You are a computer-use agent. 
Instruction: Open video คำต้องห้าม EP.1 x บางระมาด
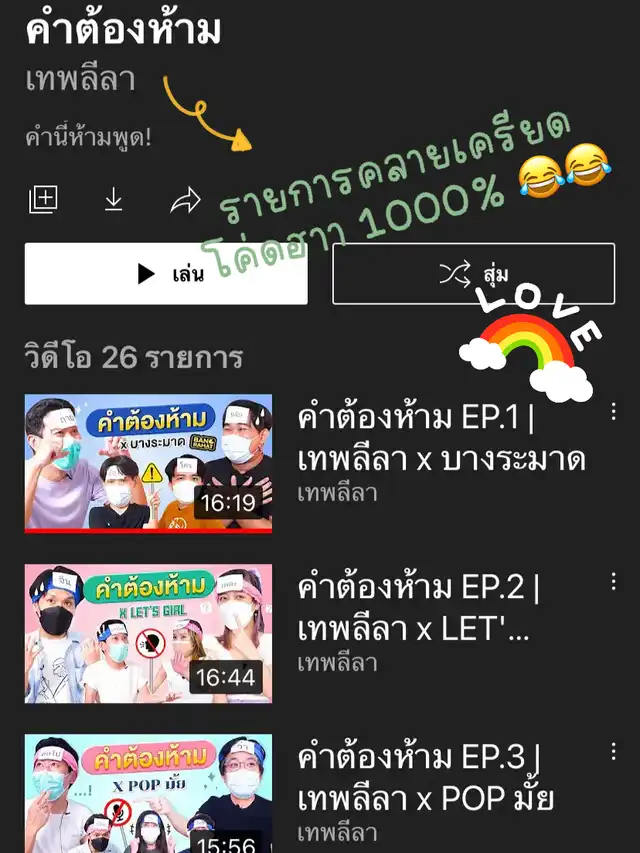(x=148, y=463)
